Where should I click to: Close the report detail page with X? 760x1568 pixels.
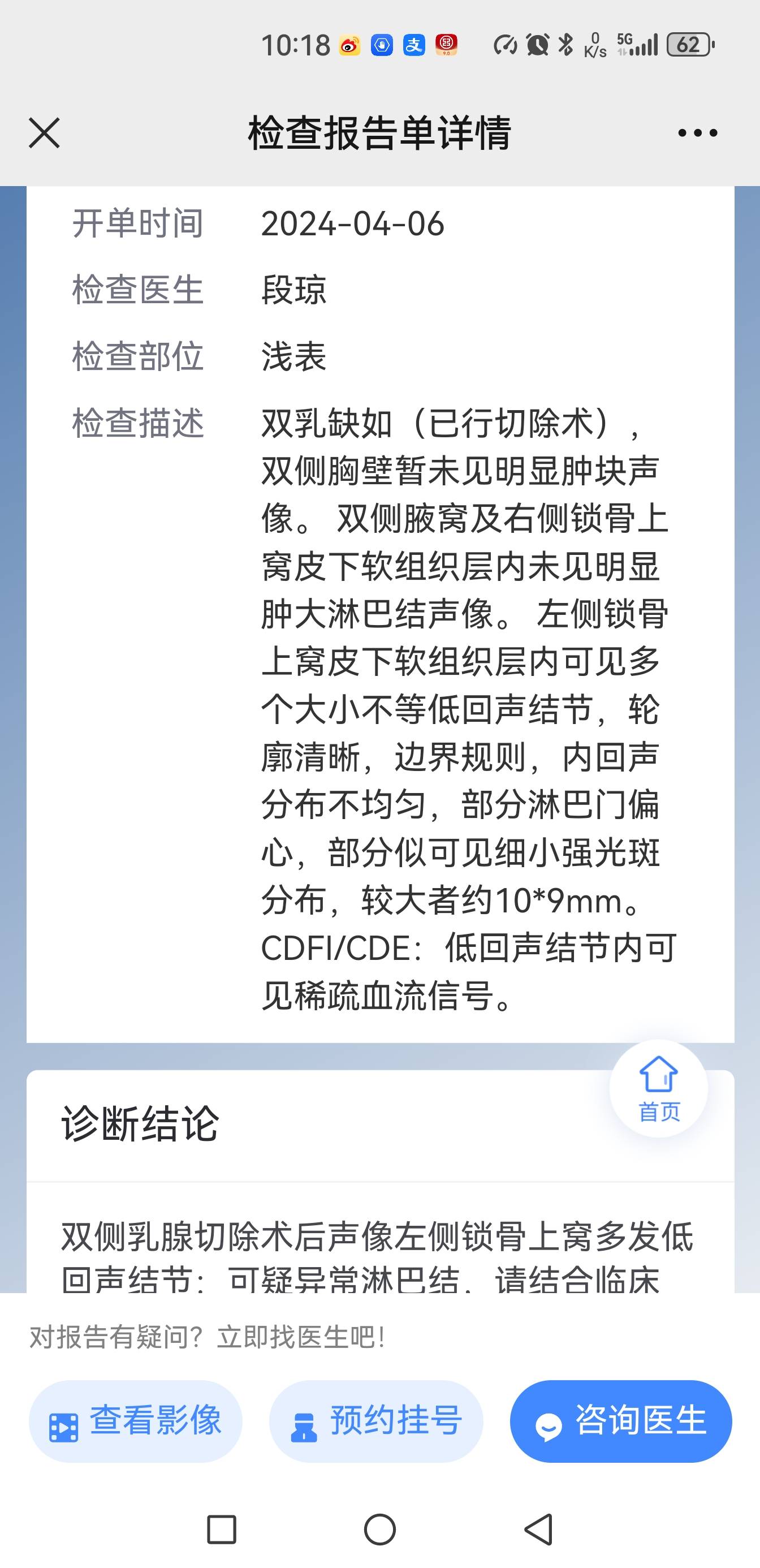(44, 133)
